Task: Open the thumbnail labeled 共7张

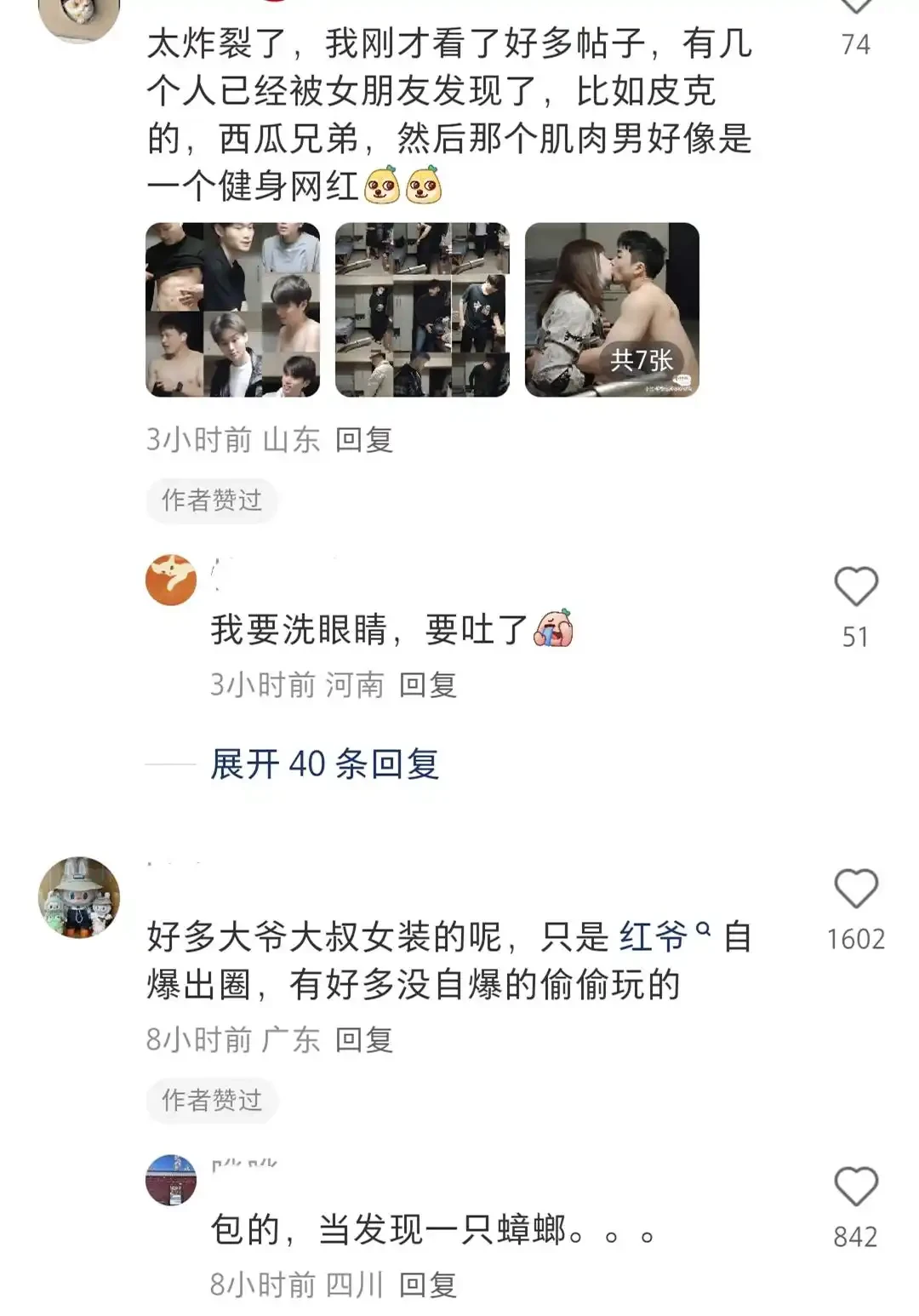Action: [x=612, y=310]
